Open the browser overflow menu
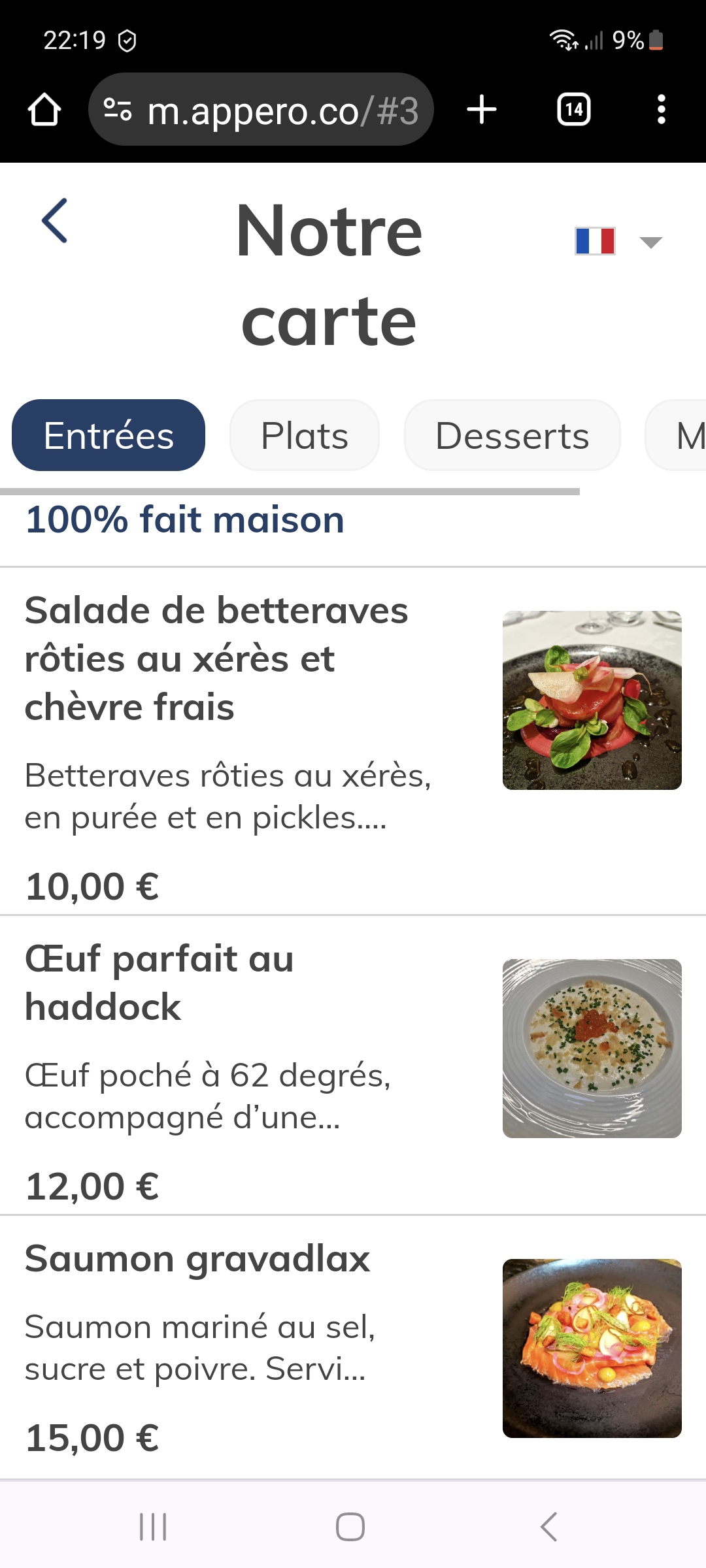 click(662, 110)
